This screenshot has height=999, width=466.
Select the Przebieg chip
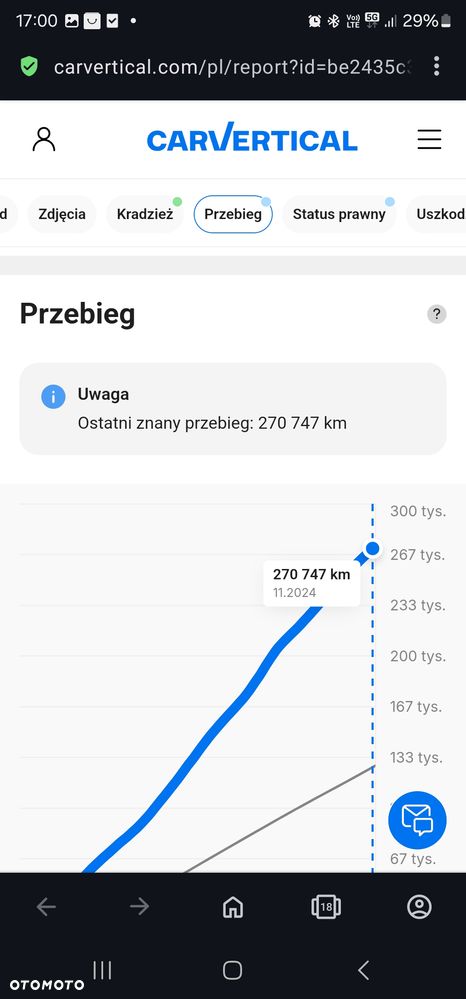tap(233, 214)
